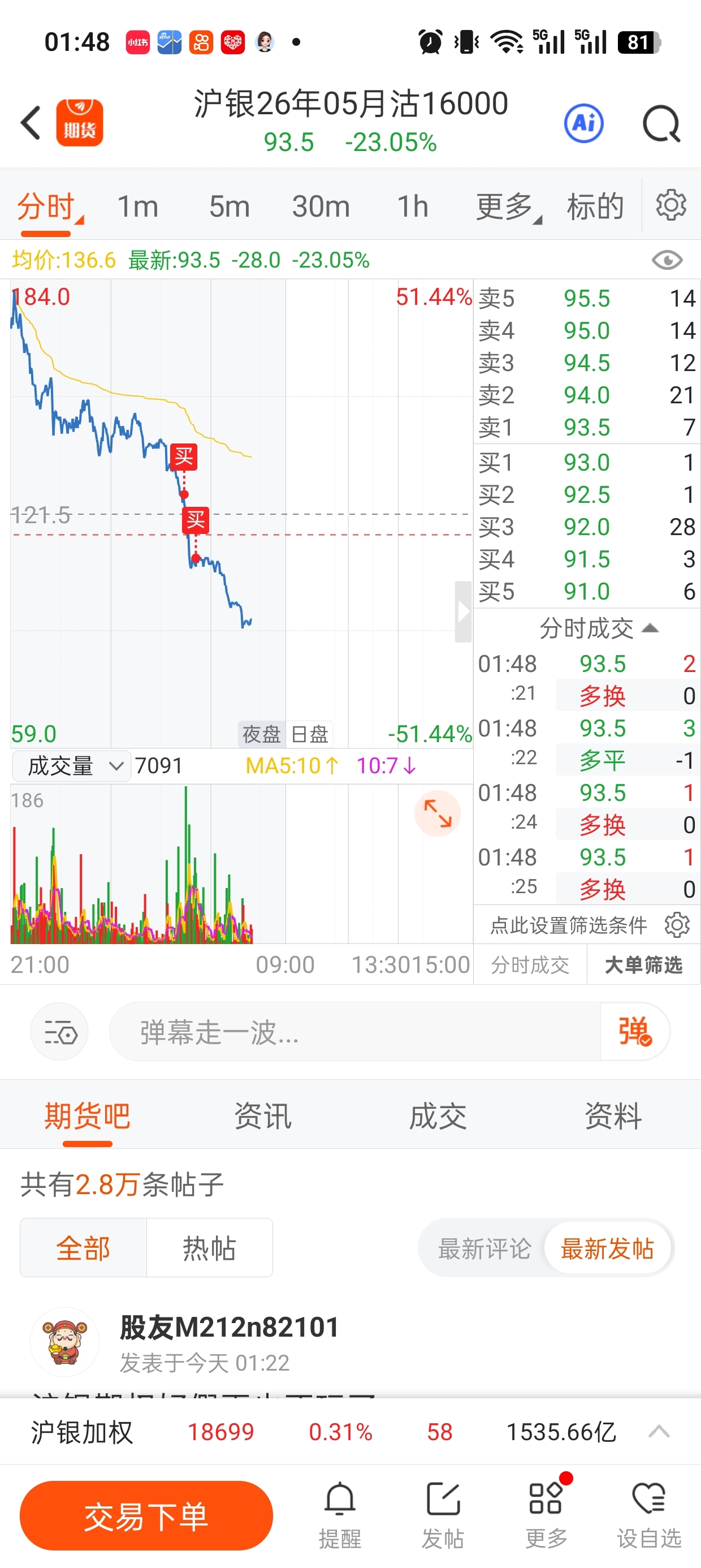The image size is (701, 1568).
Task: Switch to the 资讯 tab
Action: 263,1115
